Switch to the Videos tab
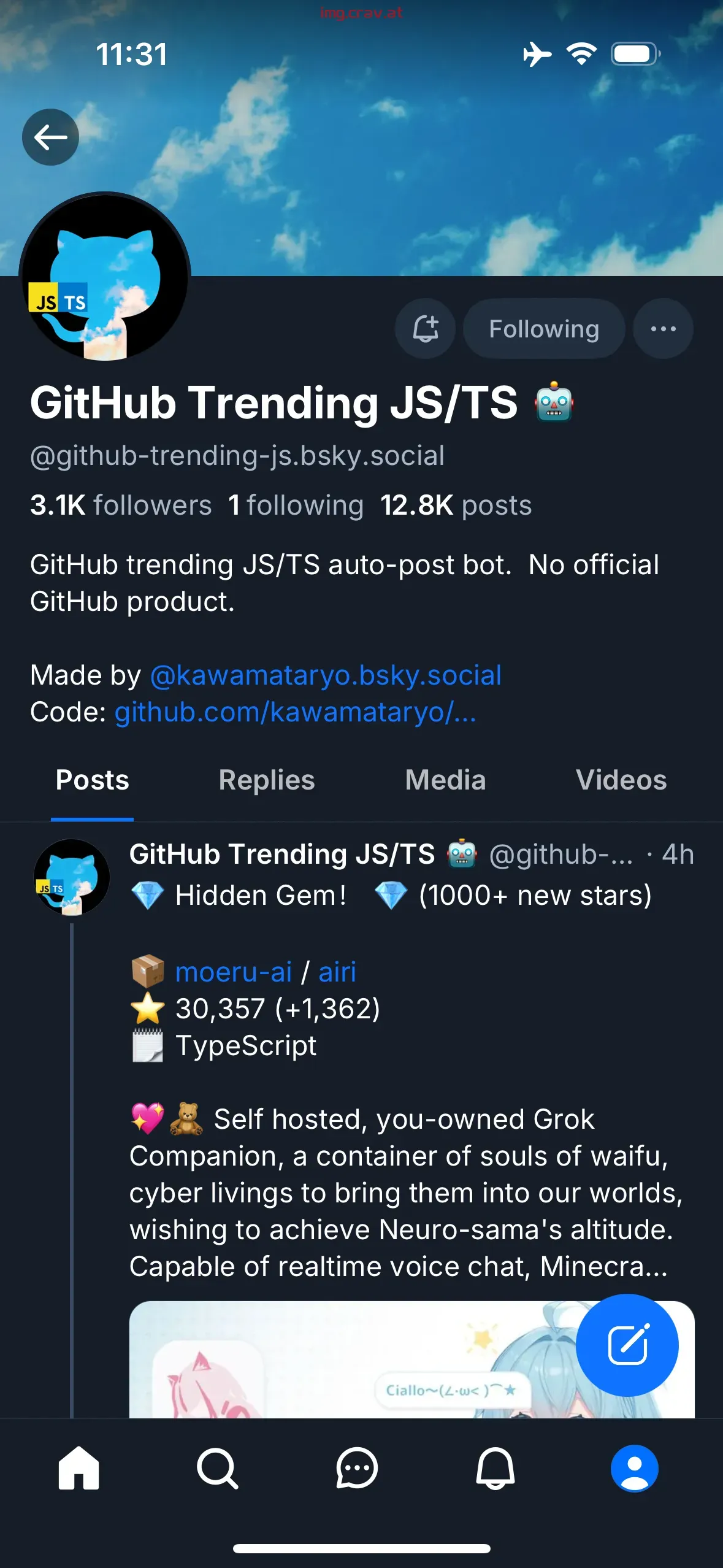This screenshot has height=1568, width=723. [621, 780]
